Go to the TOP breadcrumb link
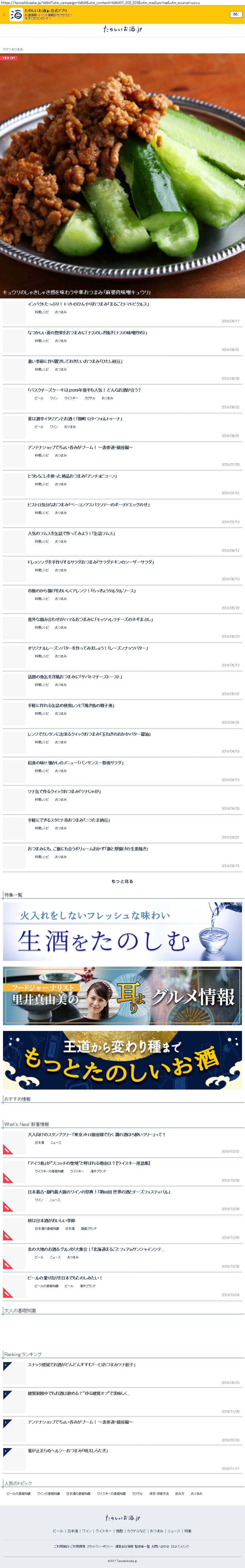 click(5, 49)
